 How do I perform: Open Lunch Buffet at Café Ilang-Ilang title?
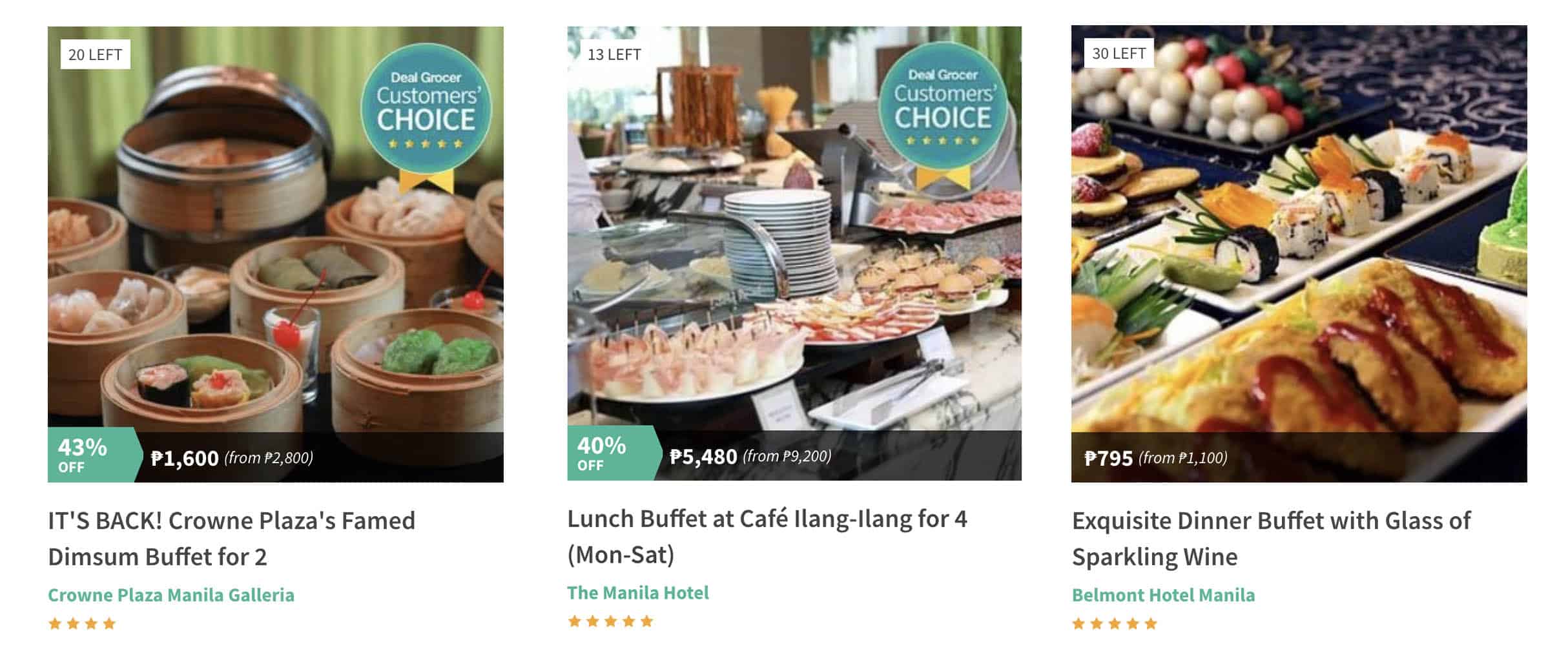point(767,536)
